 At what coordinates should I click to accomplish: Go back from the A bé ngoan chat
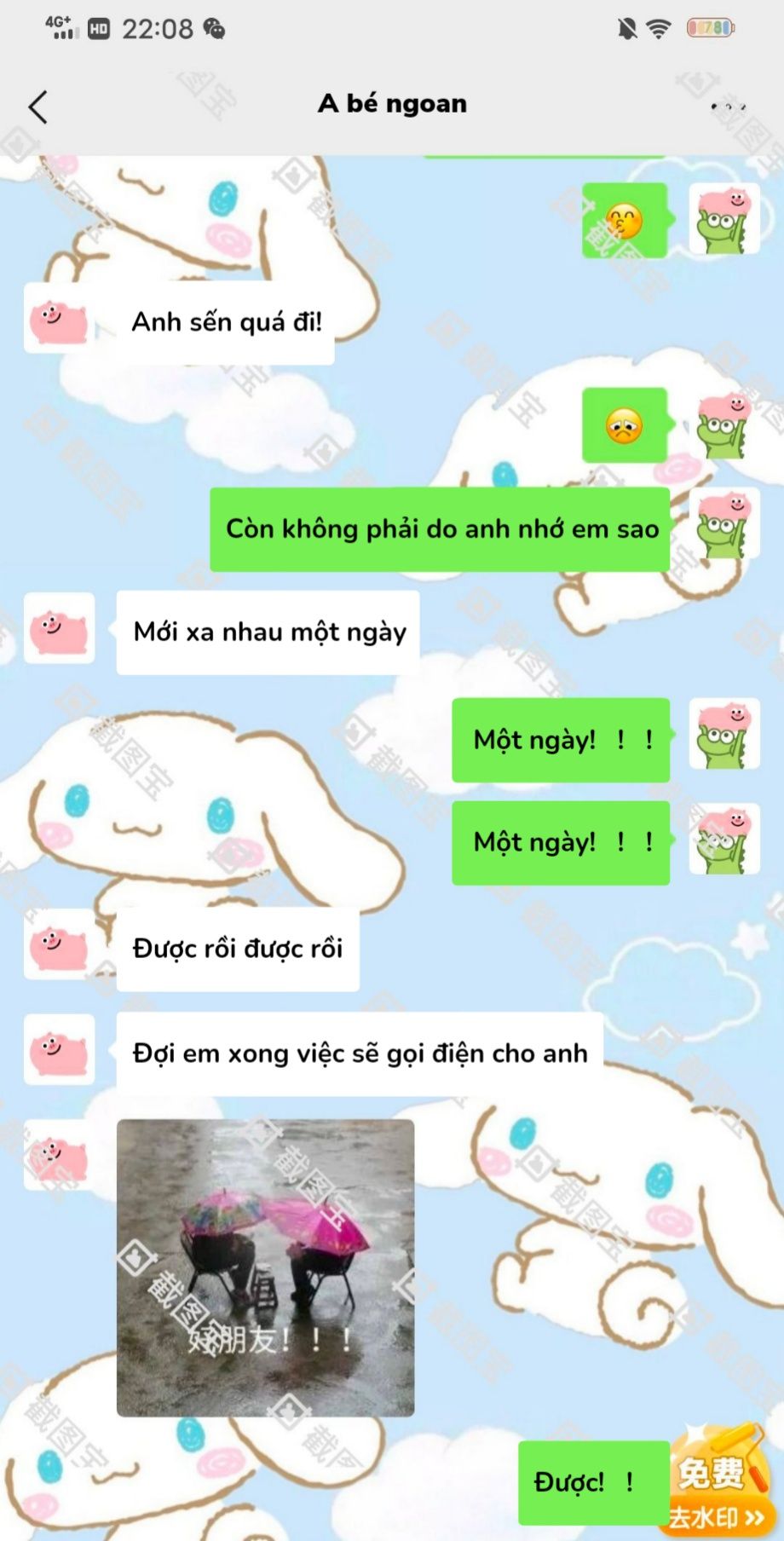tap(37, 107)
